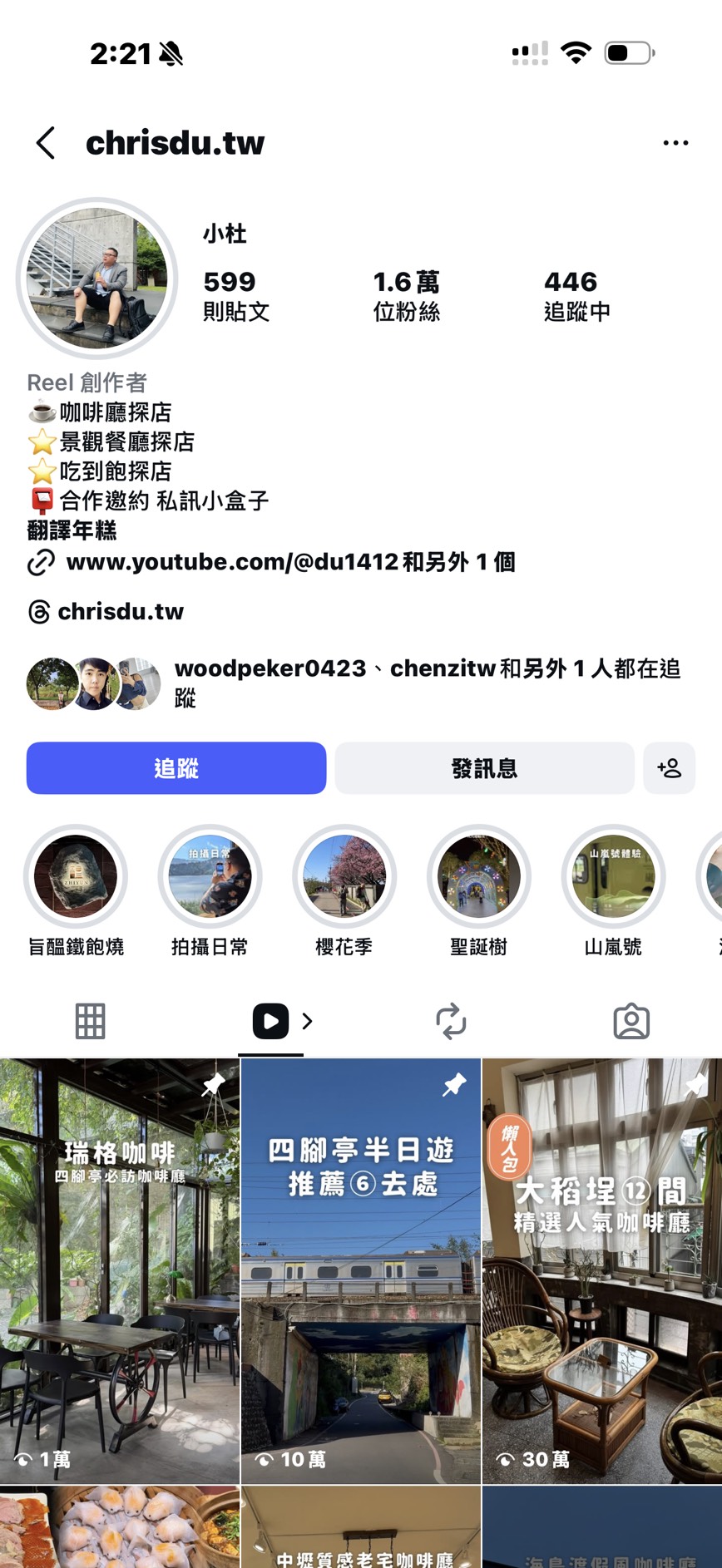
Task: Go back from the chrisdu.tw profile
Action: pyautogui.click(x=47, y=143)
